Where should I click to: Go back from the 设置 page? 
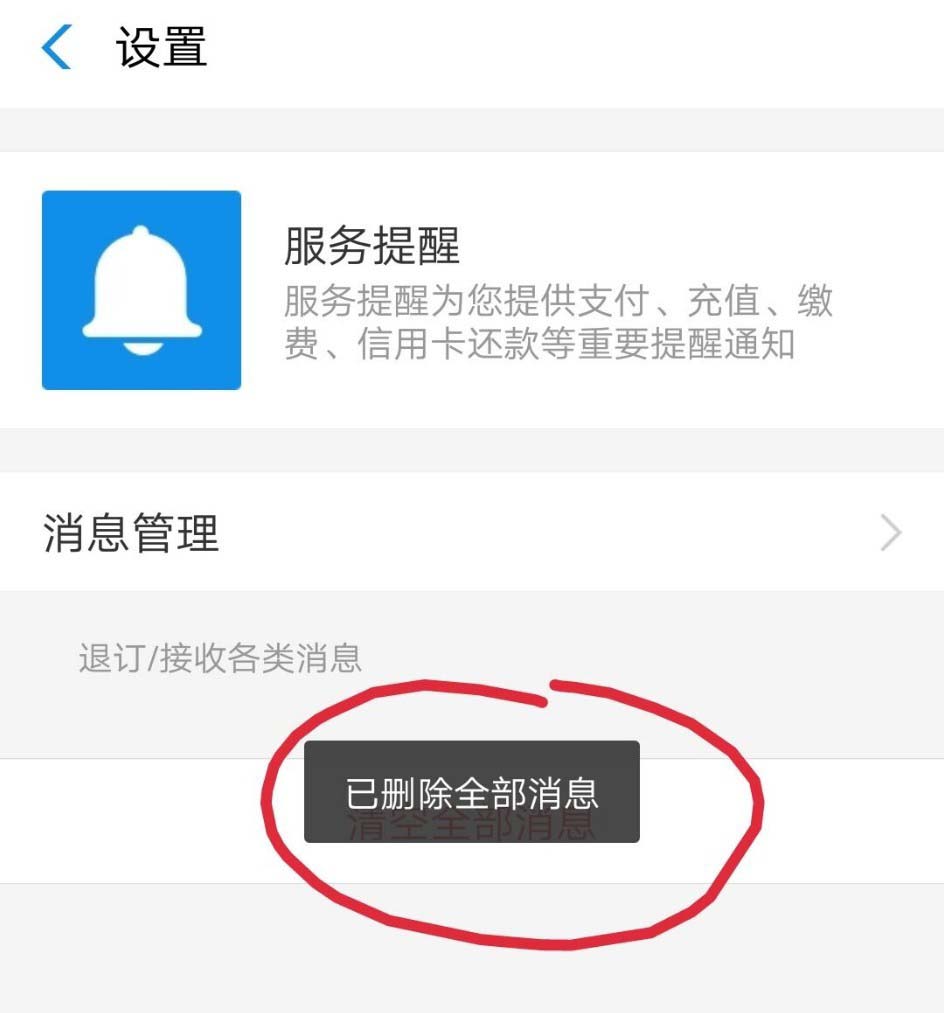(x=57, y=48)
